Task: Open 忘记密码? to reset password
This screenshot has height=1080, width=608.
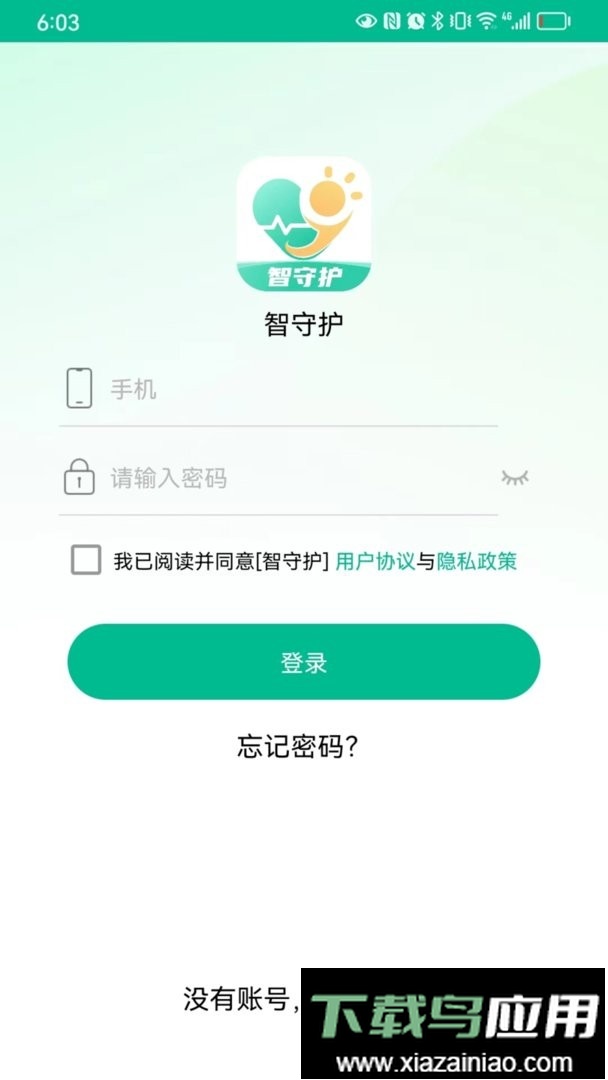Action: tap(298, 746)
